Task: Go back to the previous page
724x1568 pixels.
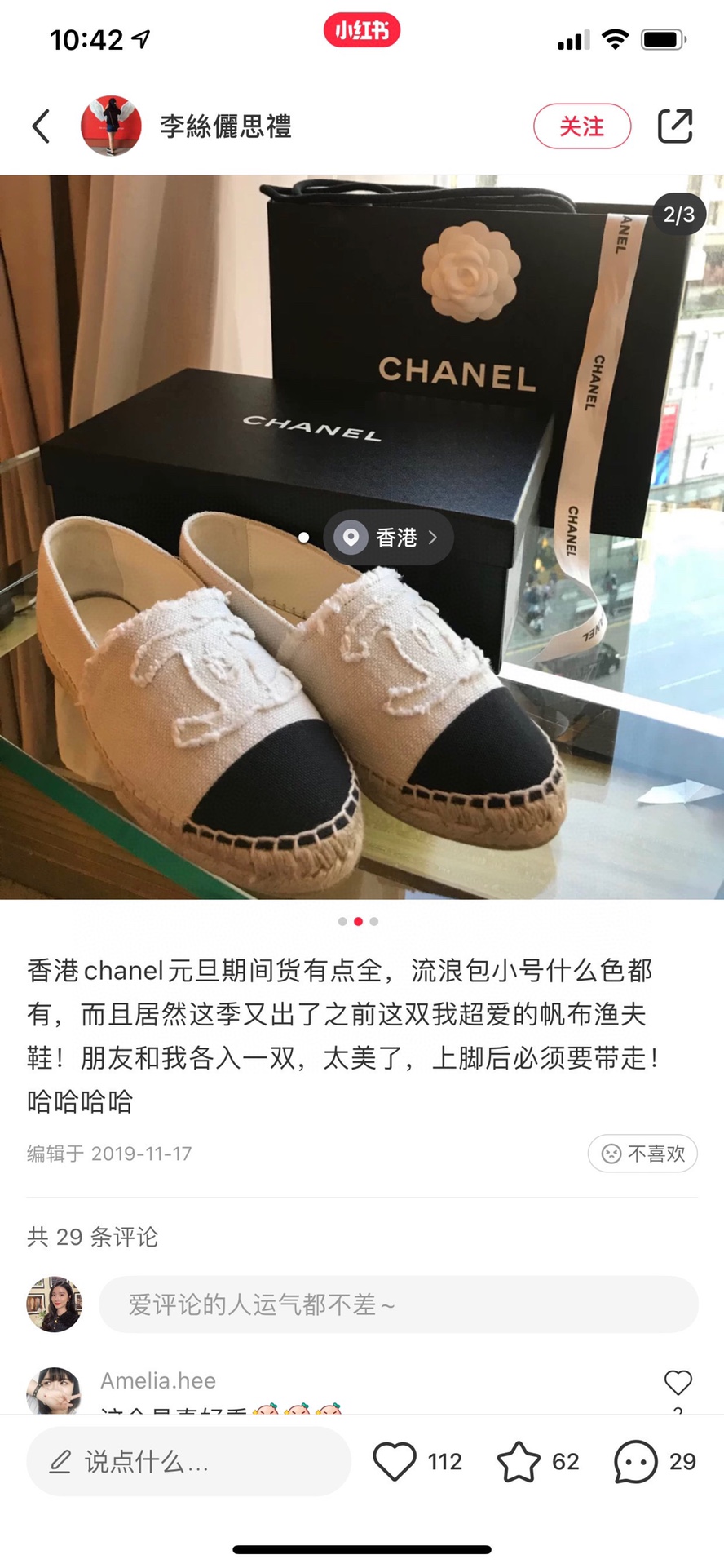Action: [42, 126]
